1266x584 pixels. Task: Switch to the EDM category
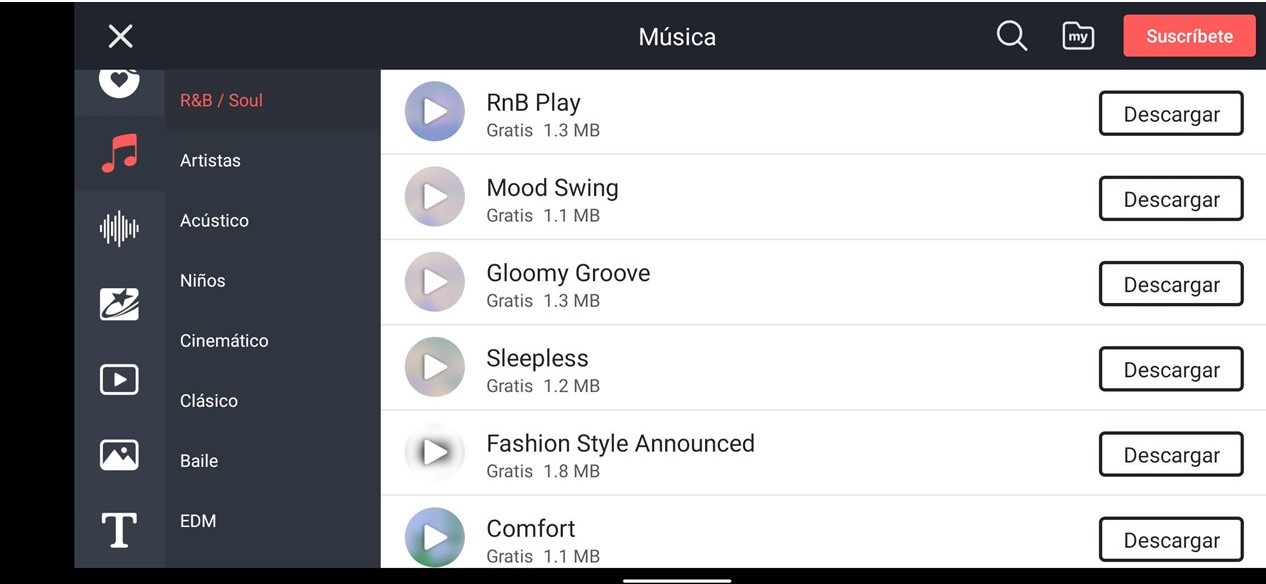pyautogui.click(x=198, y=520)
